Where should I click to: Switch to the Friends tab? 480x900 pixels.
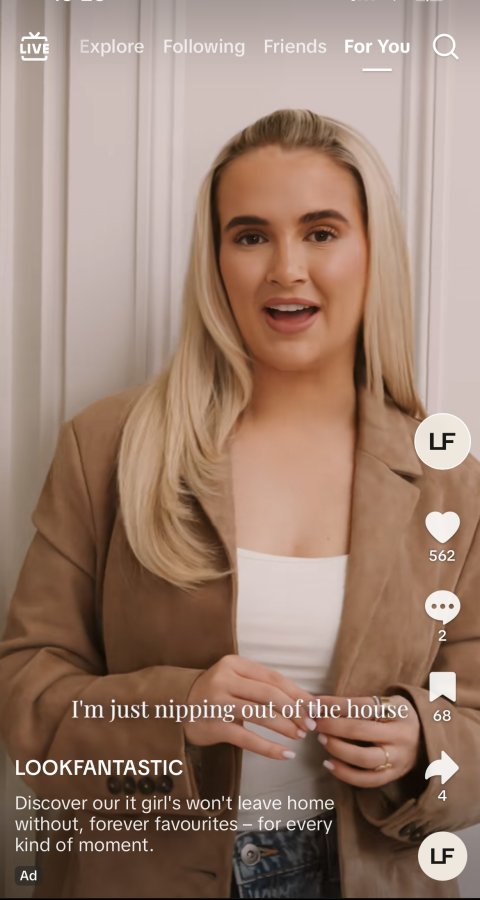click(x=295, y=46)
